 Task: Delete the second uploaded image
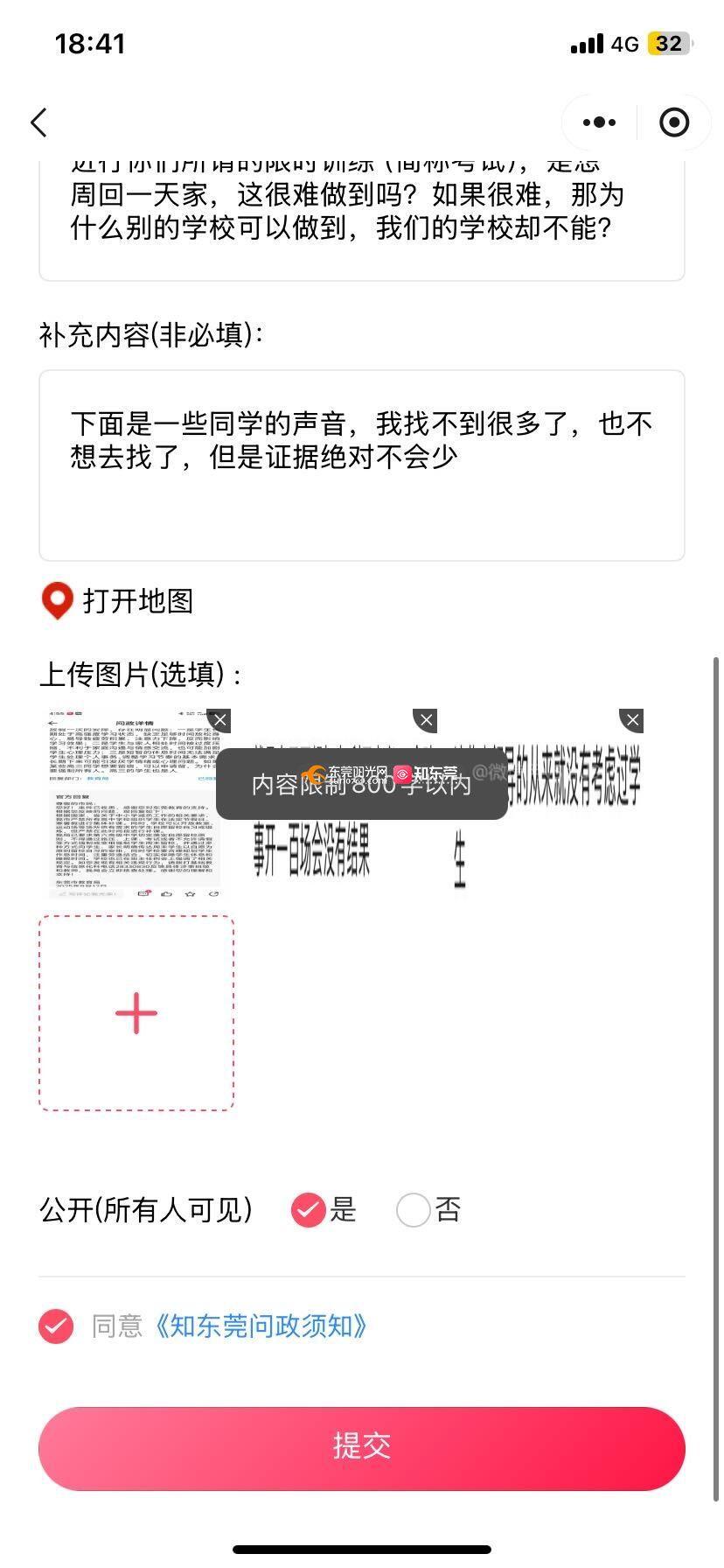[426, 720]
